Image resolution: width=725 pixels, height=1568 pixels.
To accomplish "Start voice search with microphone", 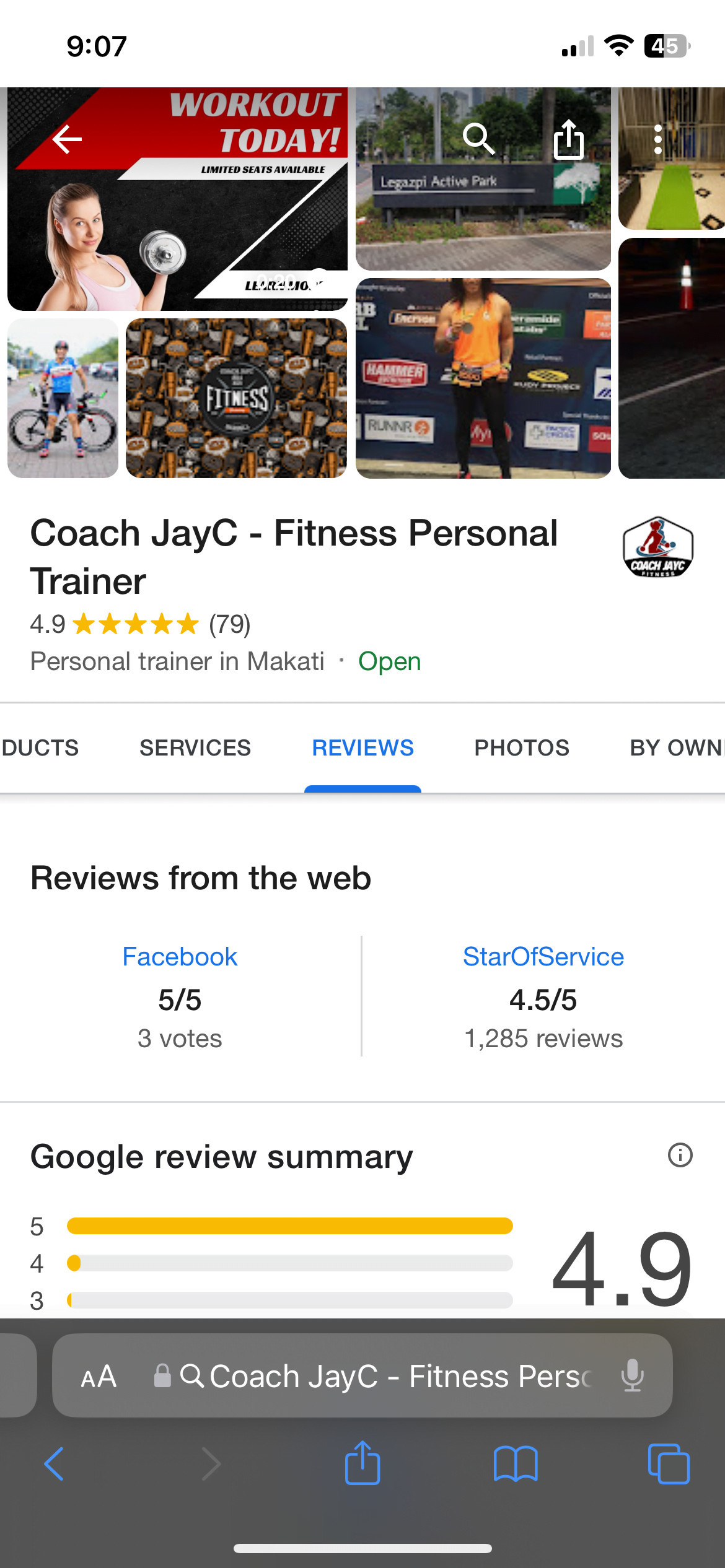I will coord(632,1376).
